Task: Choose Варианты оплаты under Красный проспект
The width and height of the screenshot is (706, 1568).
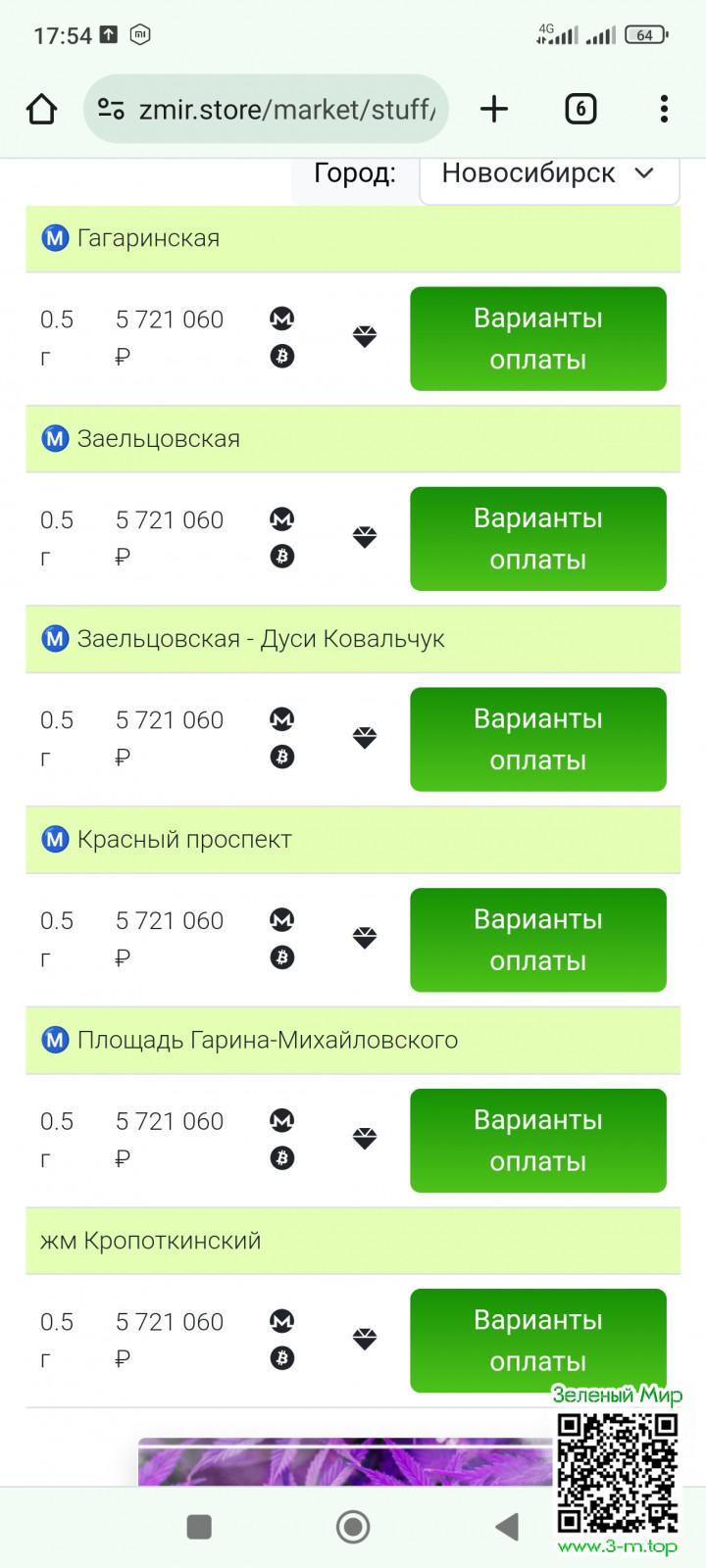Action: click(x=537, y=940)
